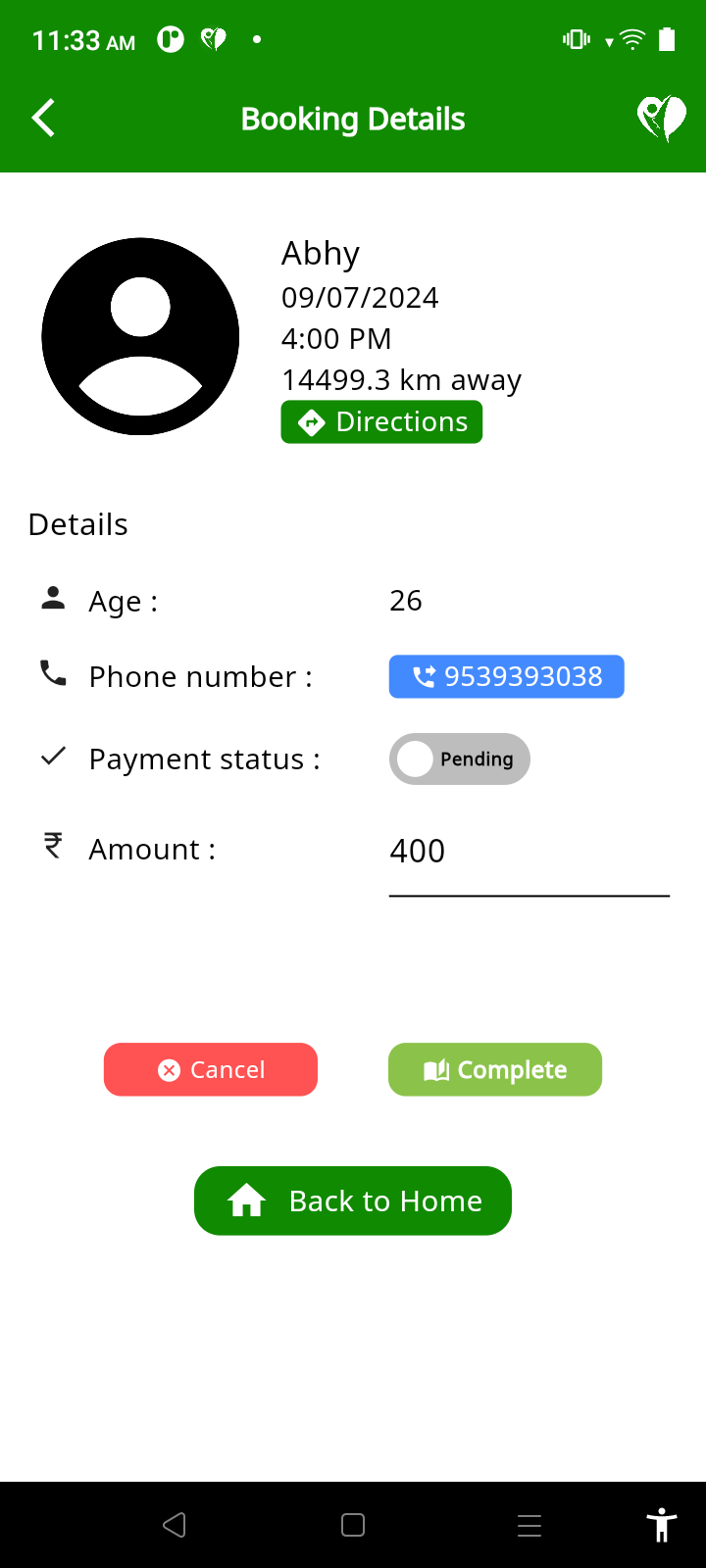
Task: Cancel this booking
Action: [211, 1069]
